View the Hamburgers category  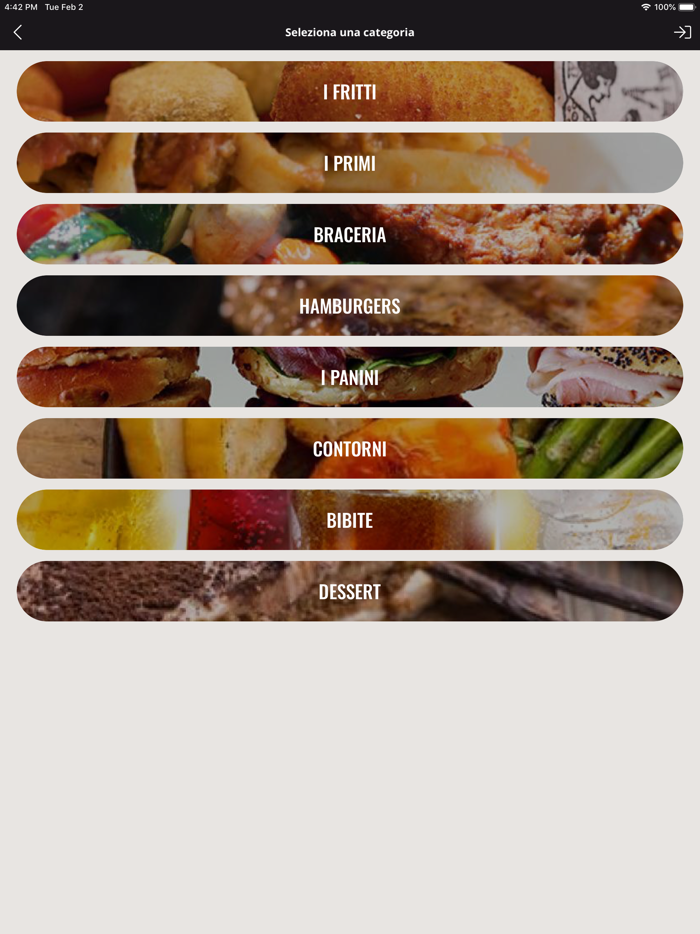pyautogui.click(x=350, y=306)
